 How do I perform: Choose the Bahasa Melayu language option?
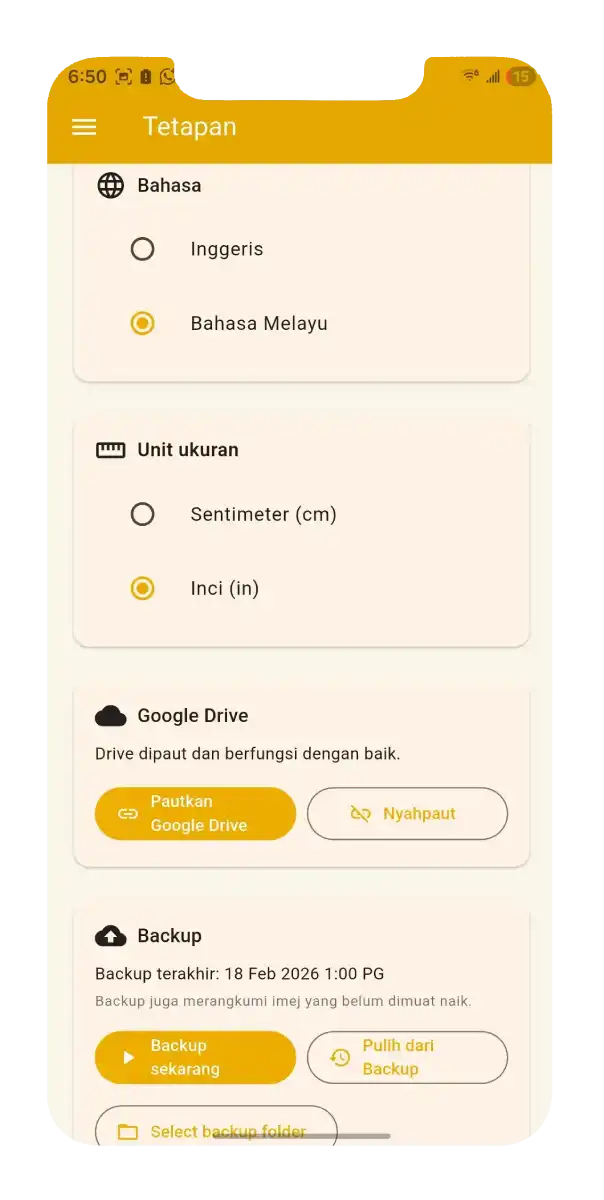tap(143, 324)
